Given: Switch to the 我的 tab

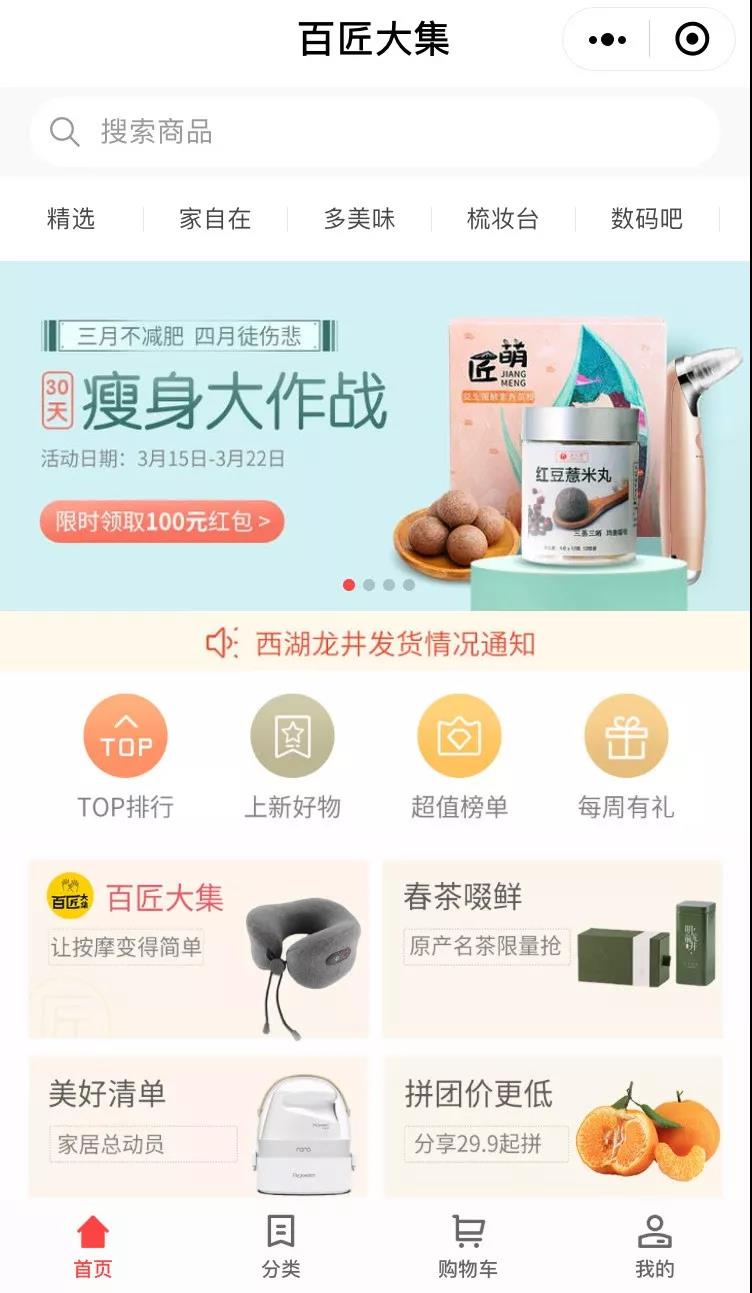Looking at the screenshot, I should [655, 1246].
